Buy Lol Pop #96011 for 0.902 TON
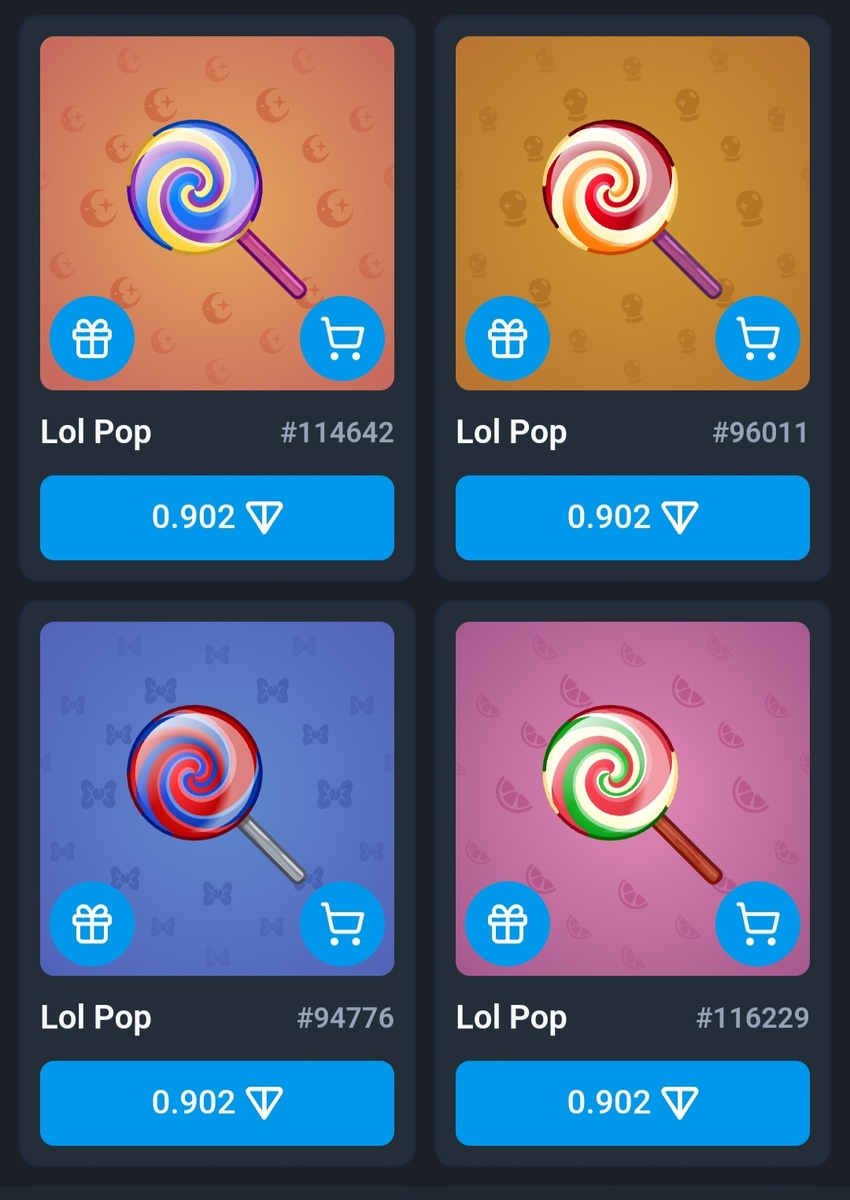Image resolution: width=850 pixels, height=1200 pixels. click(x=632, y=517)
